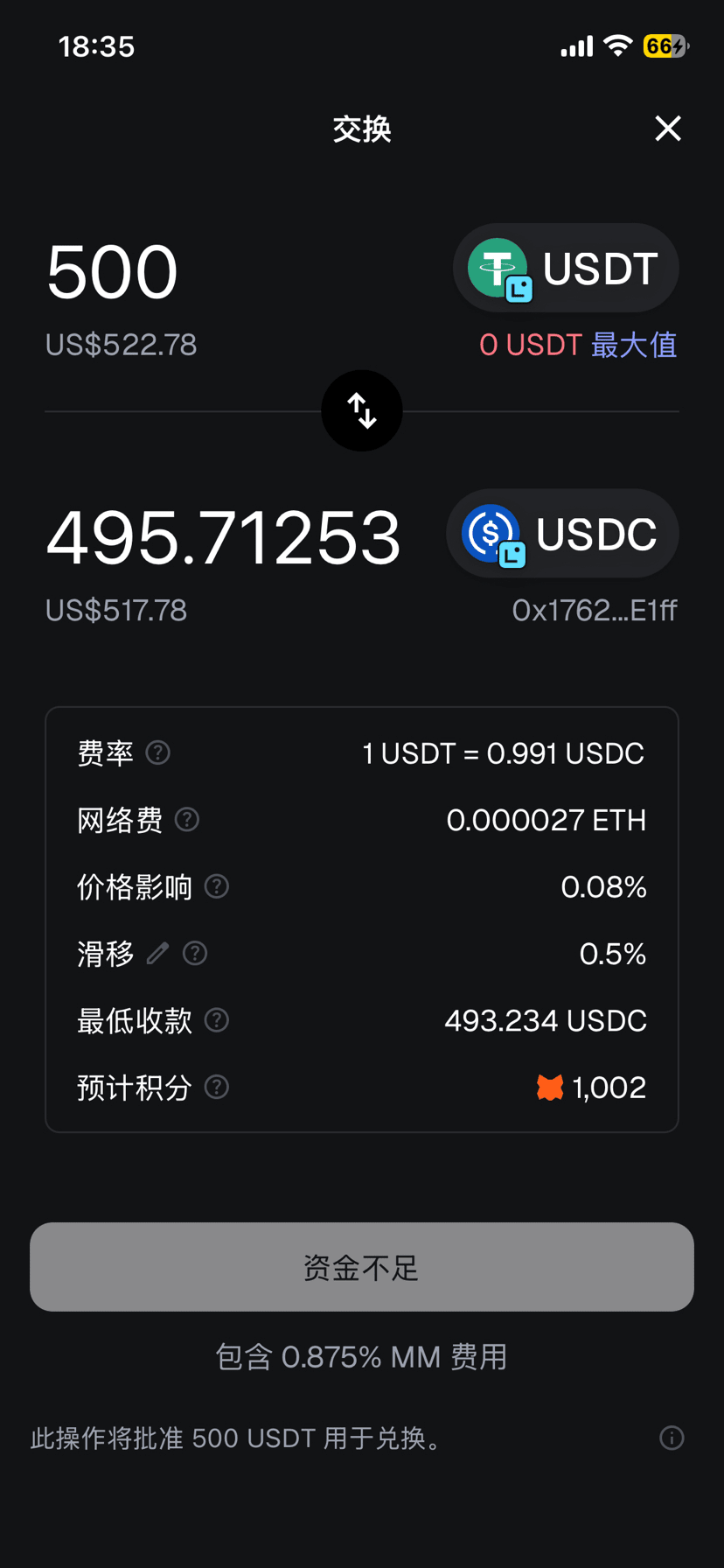Show help for 价格影响

coord(217,886)
